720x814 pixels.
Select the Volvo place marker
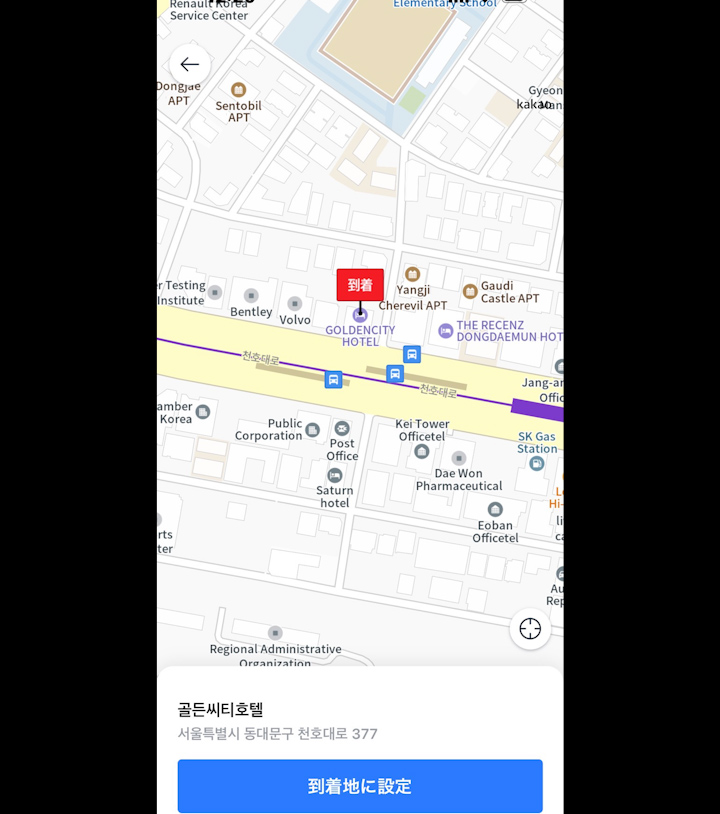pos(295,304)
